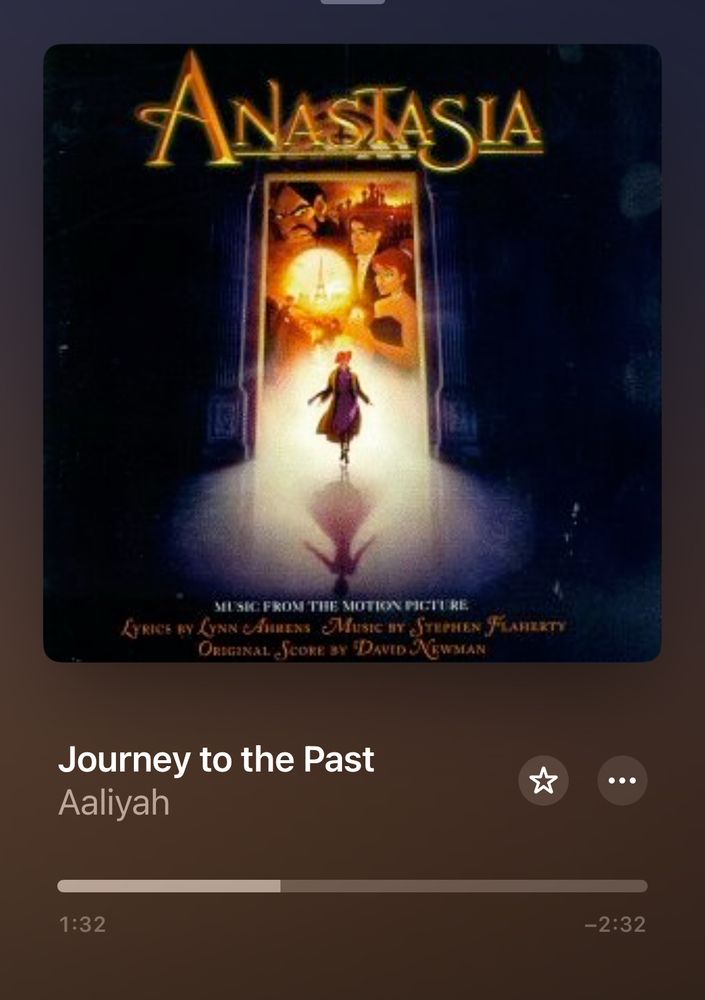The image size is (705, 1000).
Task: Tap the playback progress bar to seek
Action: point(352,886)
